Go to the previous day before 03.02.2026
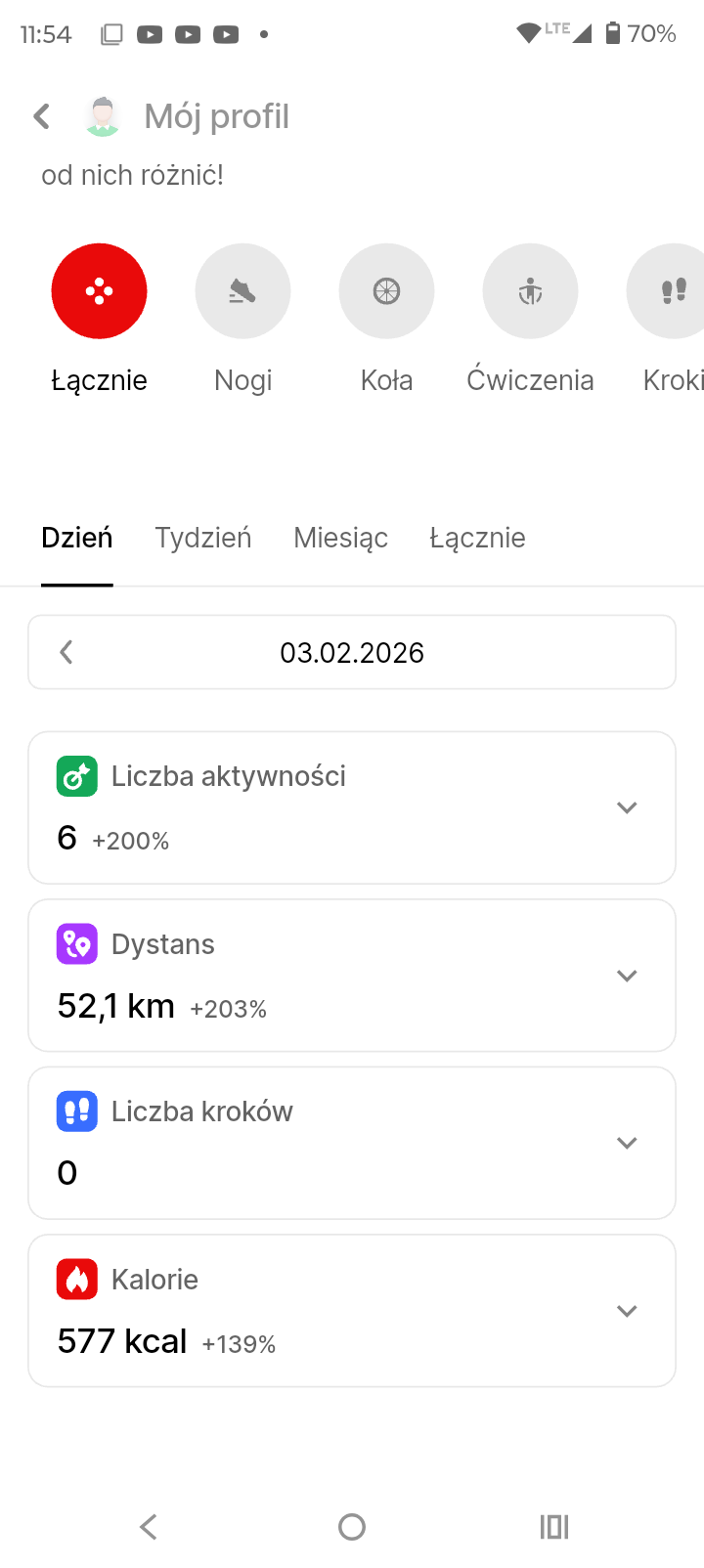The image size is (704, 1568). click(66, 652)
